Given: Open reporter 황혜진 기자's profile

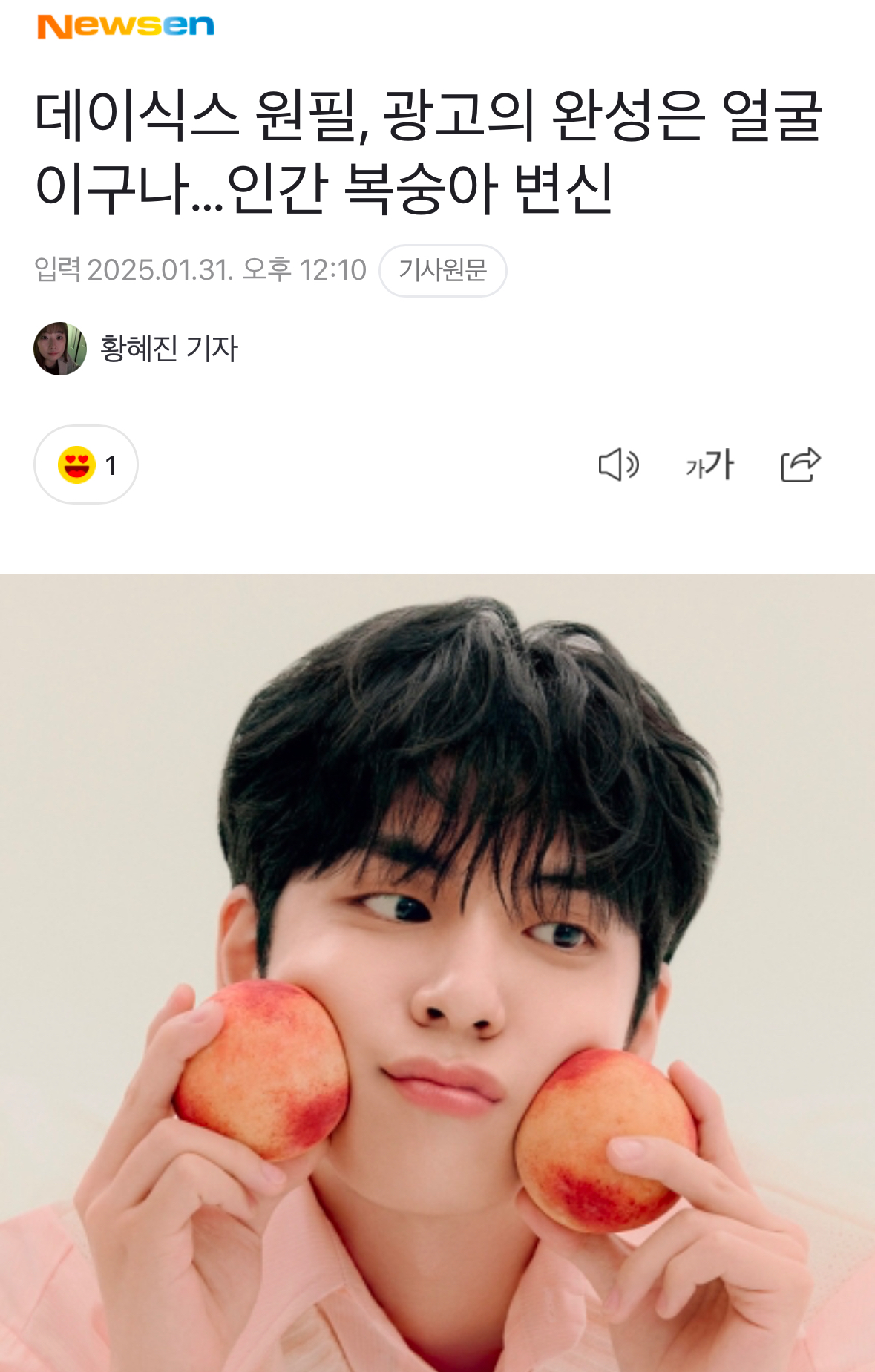Looking at the screenshot, I should pos(137,349).
